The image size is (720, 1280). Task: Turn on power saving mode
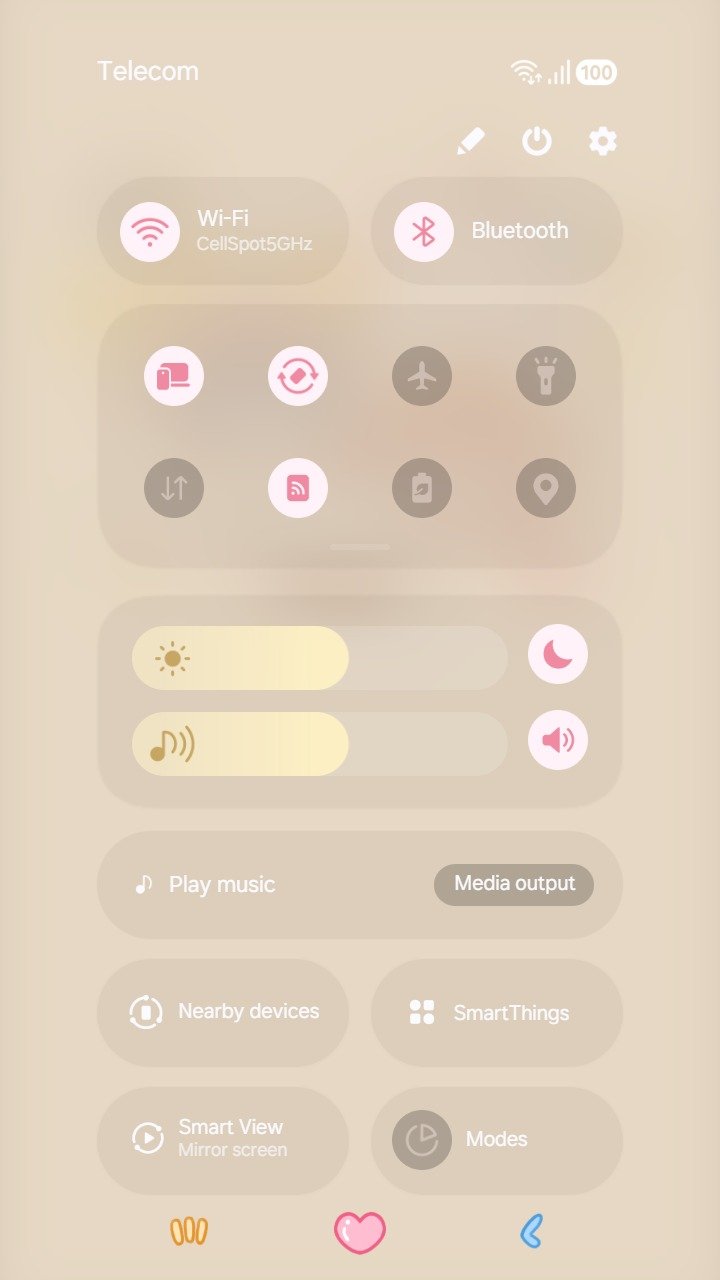coord(422,488)
